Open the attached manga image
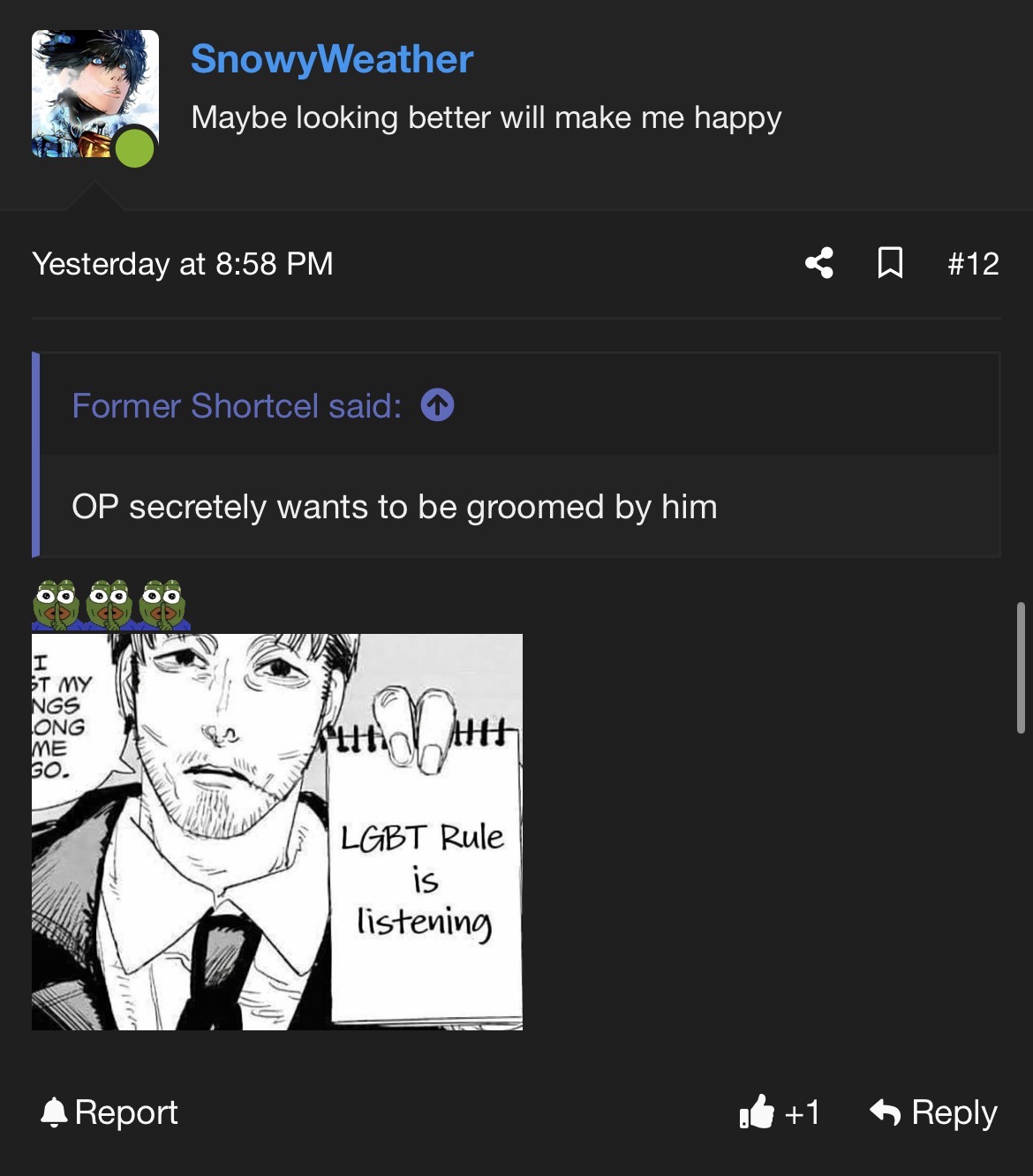Viewport: 1033px width, 1176px height. pos(277,832)
